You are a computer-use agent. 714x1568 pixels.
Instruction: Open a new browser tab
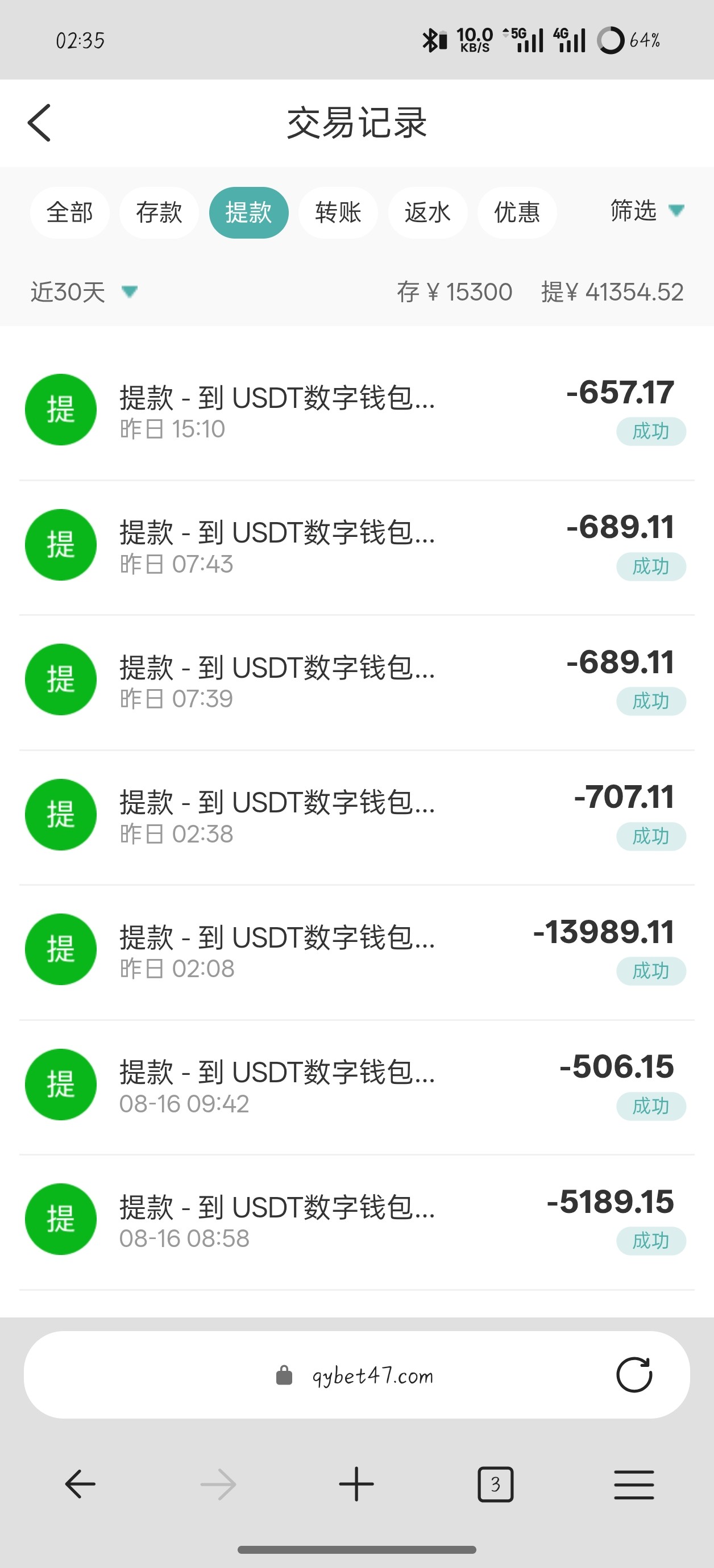[x=356, y=1484]
